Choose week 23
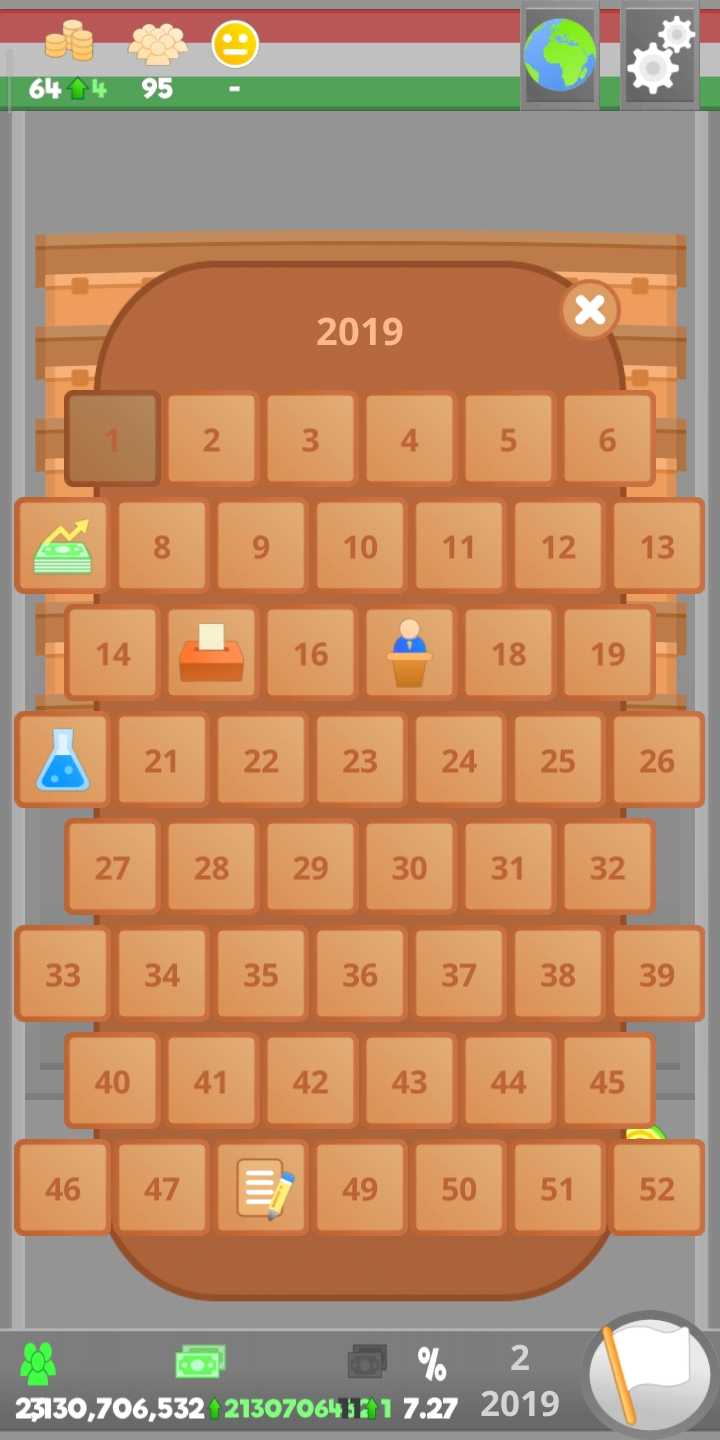Screen dimensions: 720x1440 tap(360, 760)
